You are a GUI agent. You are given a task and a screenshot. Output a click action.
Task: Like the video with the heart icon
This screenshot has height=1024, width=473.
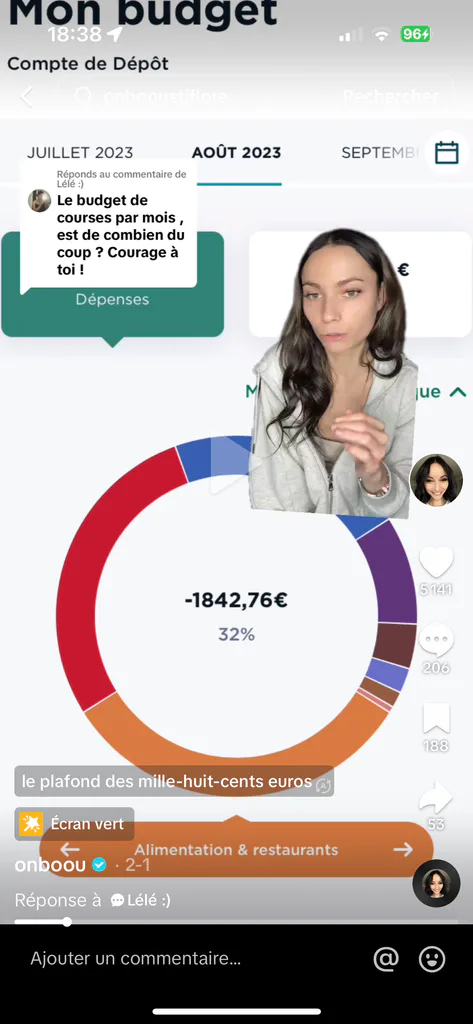coord(436,562)
